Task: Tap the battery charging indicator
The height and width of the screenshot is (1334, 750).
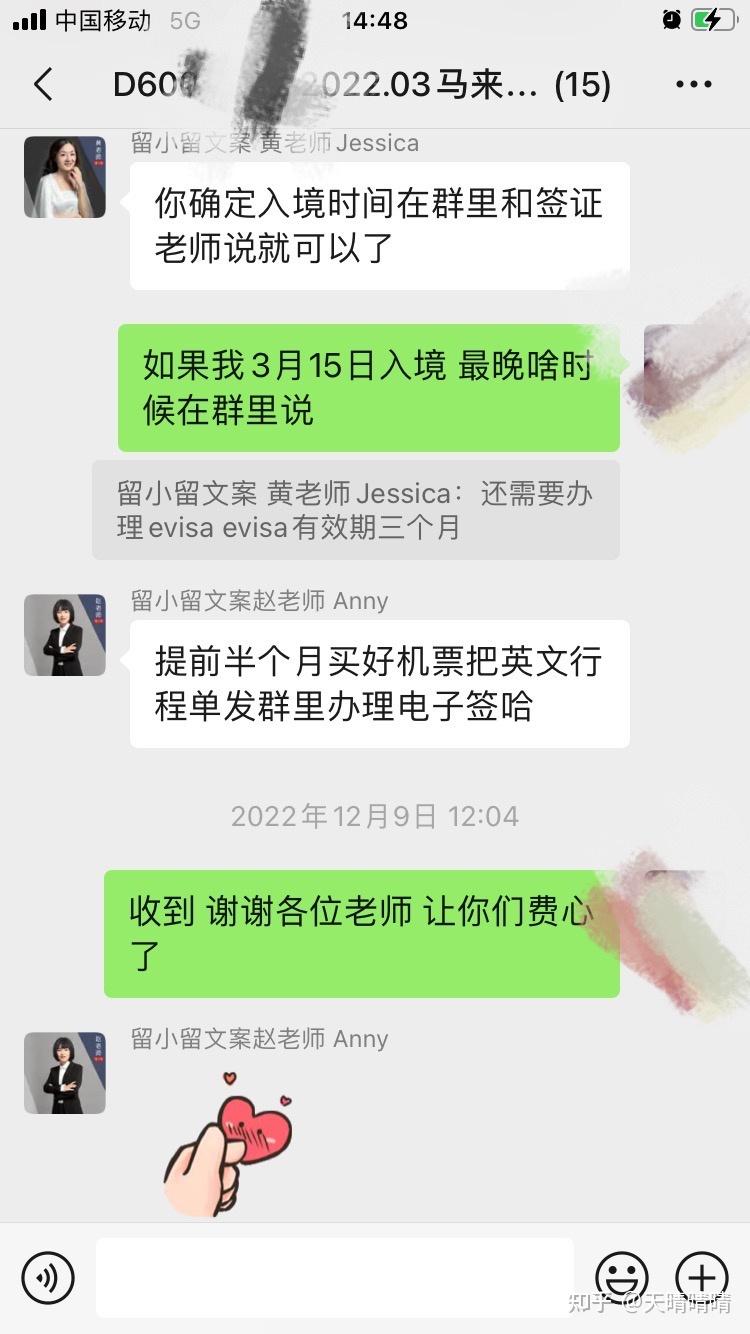Action: [x=712, y=16]
